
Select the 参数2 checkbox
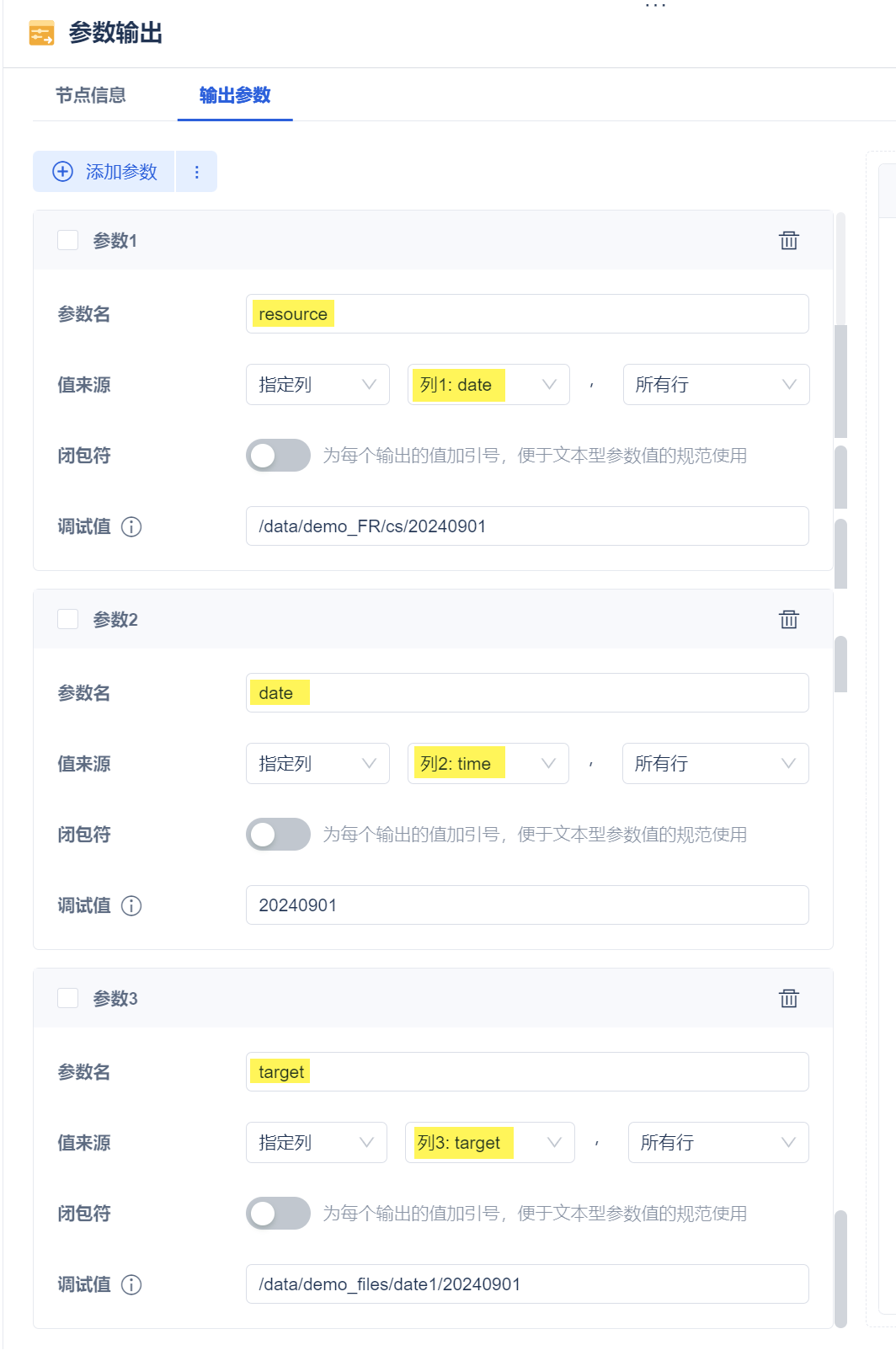point(68,620)
